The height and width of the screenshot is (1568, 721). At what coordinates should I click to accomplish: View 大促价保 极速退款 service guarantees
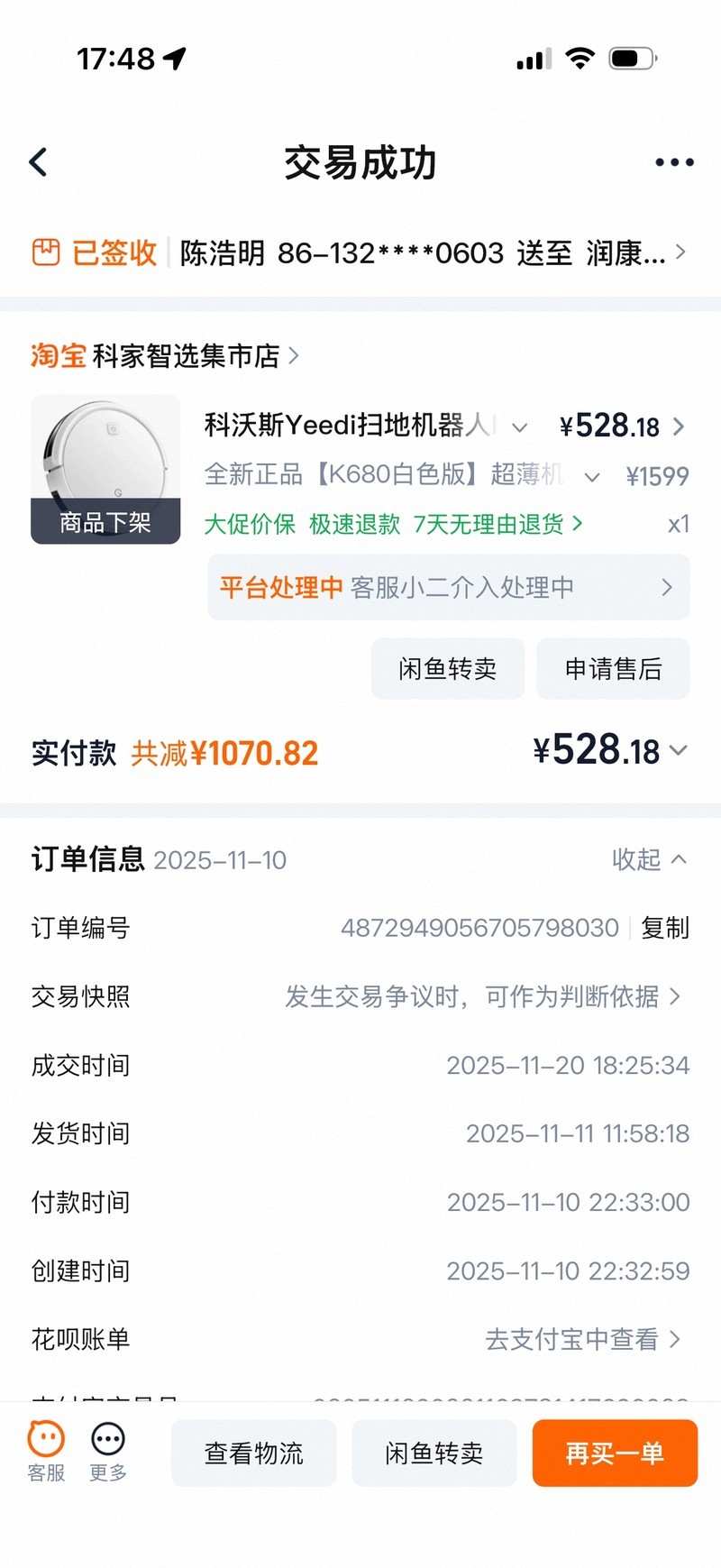[393, 524]
